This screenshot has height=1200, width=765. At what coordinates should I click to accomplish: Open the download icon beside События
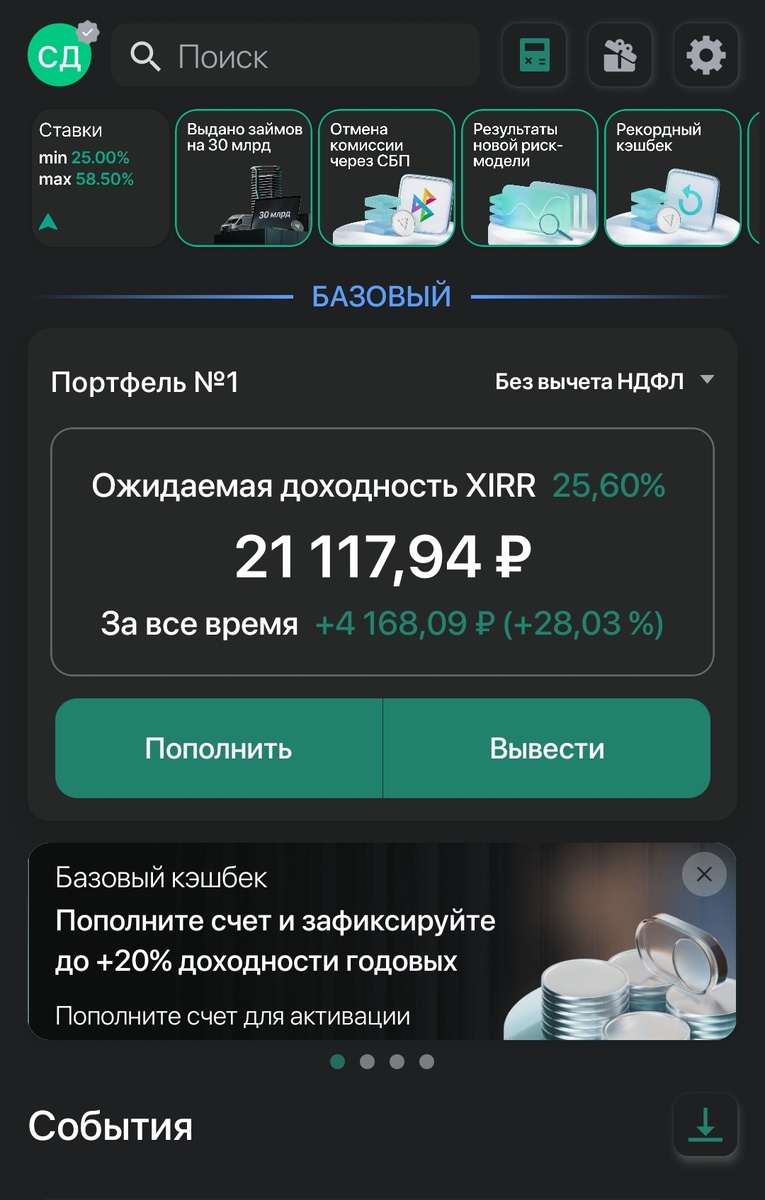[x=707, y=1125]
